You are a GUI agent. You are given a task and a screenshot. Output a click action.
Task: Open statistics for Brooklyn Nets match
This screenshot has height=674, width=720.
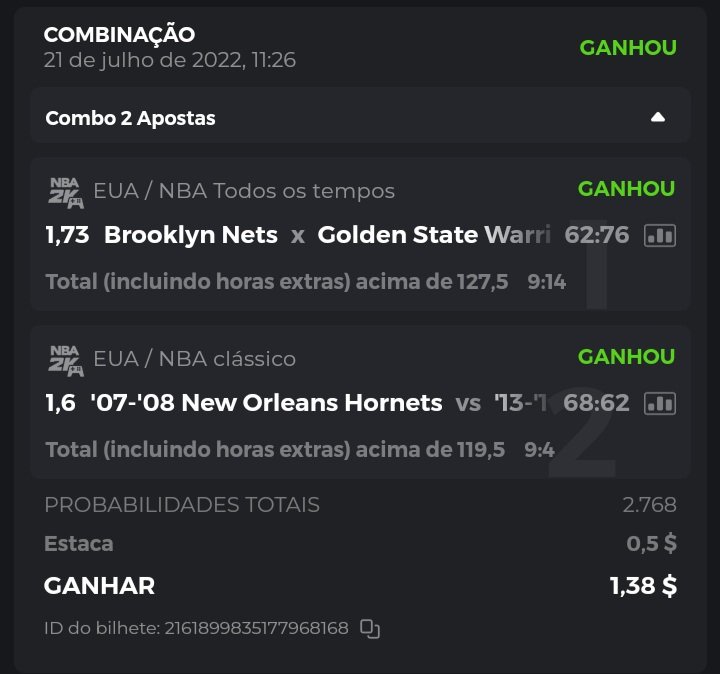click(660, 235)
